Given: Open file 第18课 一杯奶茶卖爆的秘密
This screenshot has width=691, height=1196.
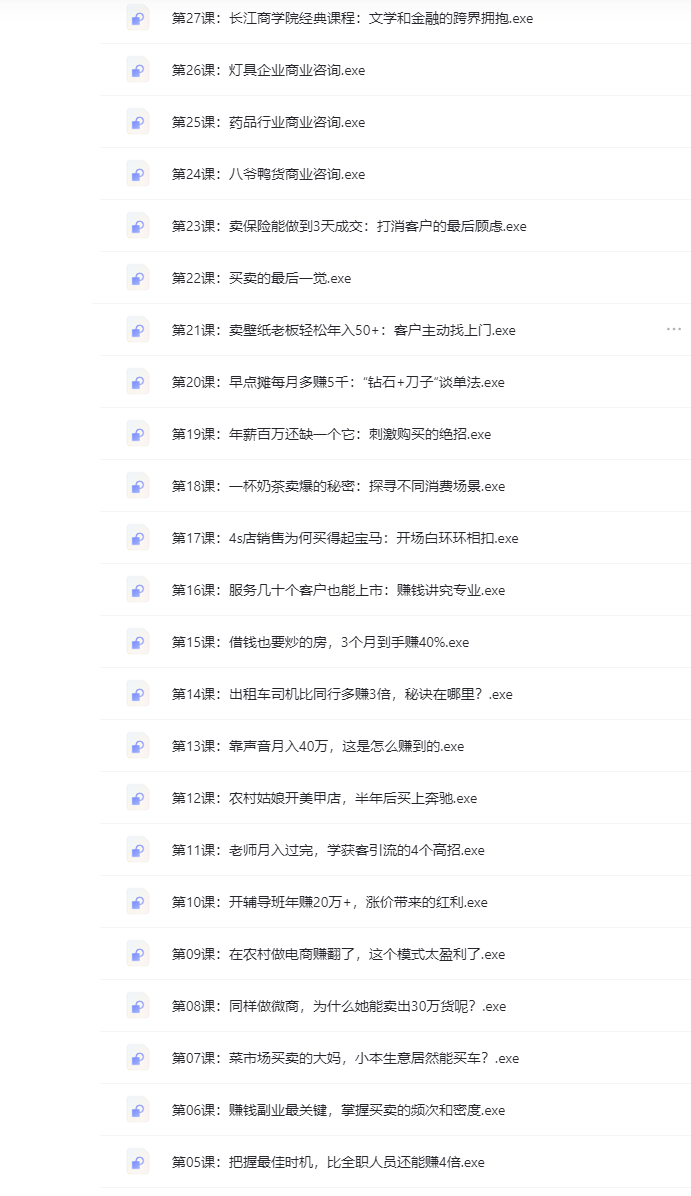Looking at the screenshot, I should (338, 486).
